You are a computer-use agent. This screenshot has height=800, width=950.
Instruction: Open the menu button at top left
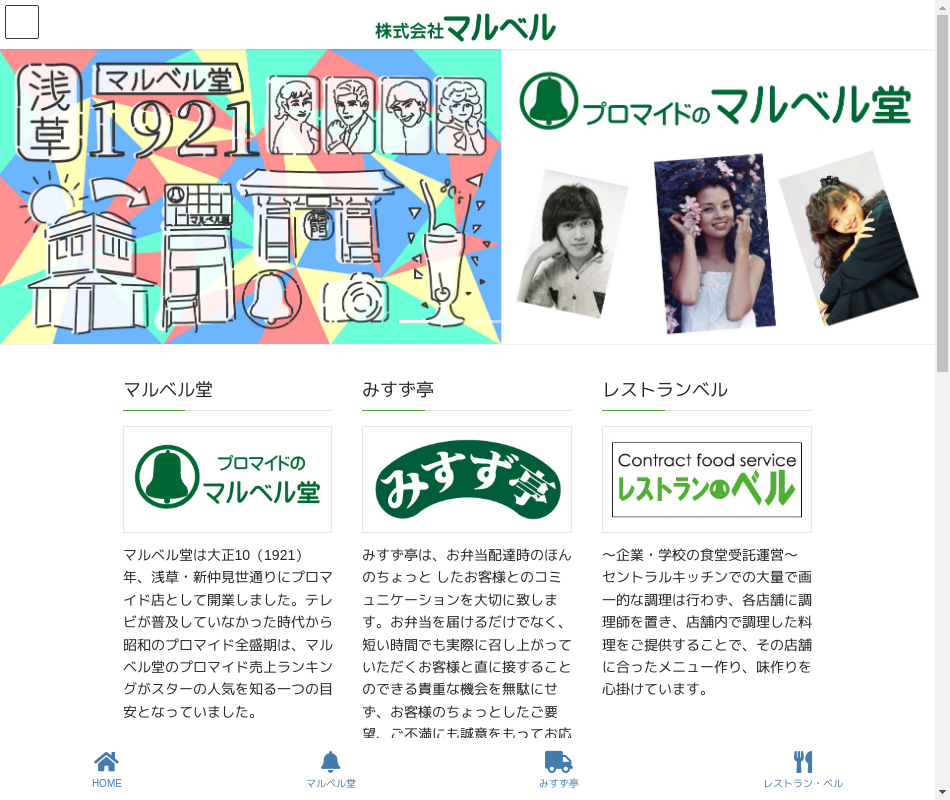[x=22, y=22]
